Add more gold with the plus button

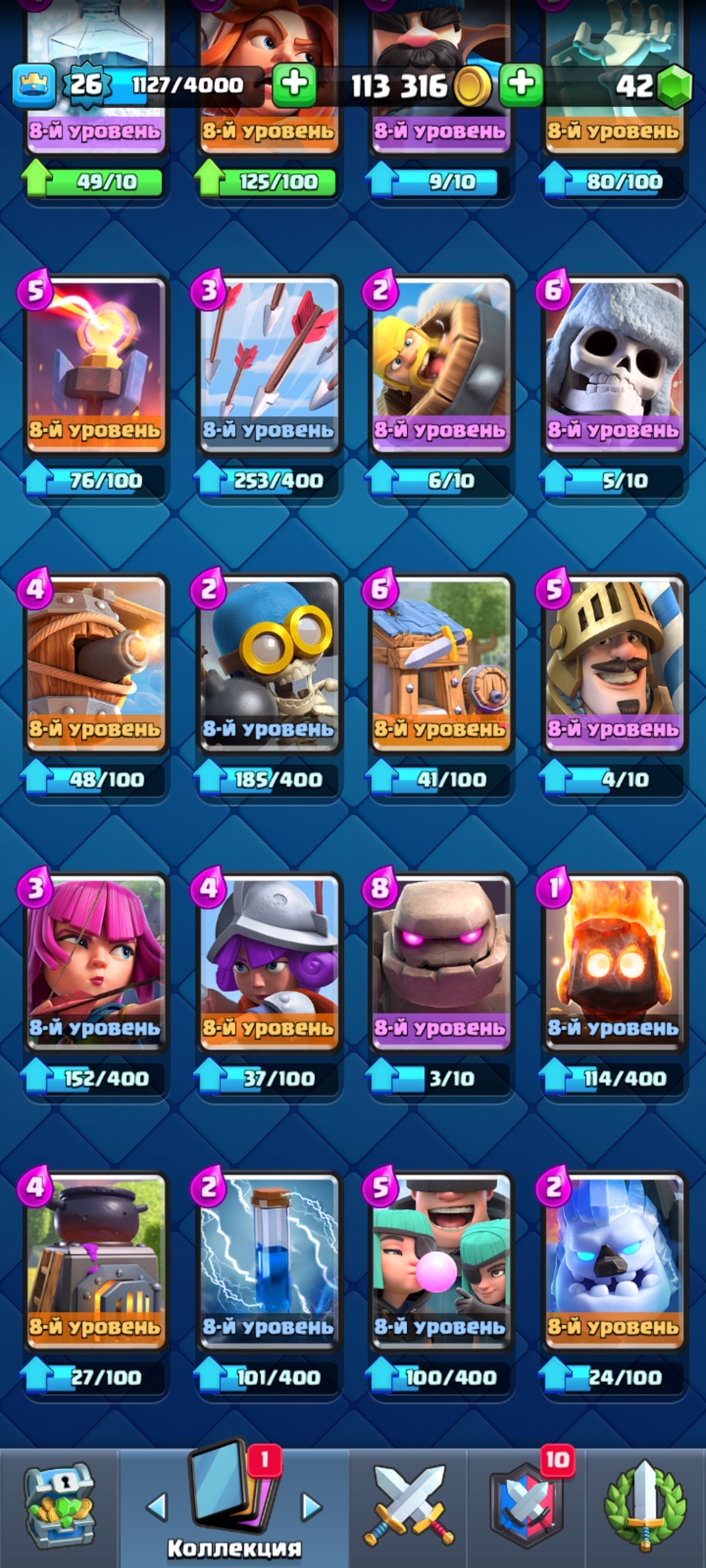pyautogui.click(x=521, y=84)
